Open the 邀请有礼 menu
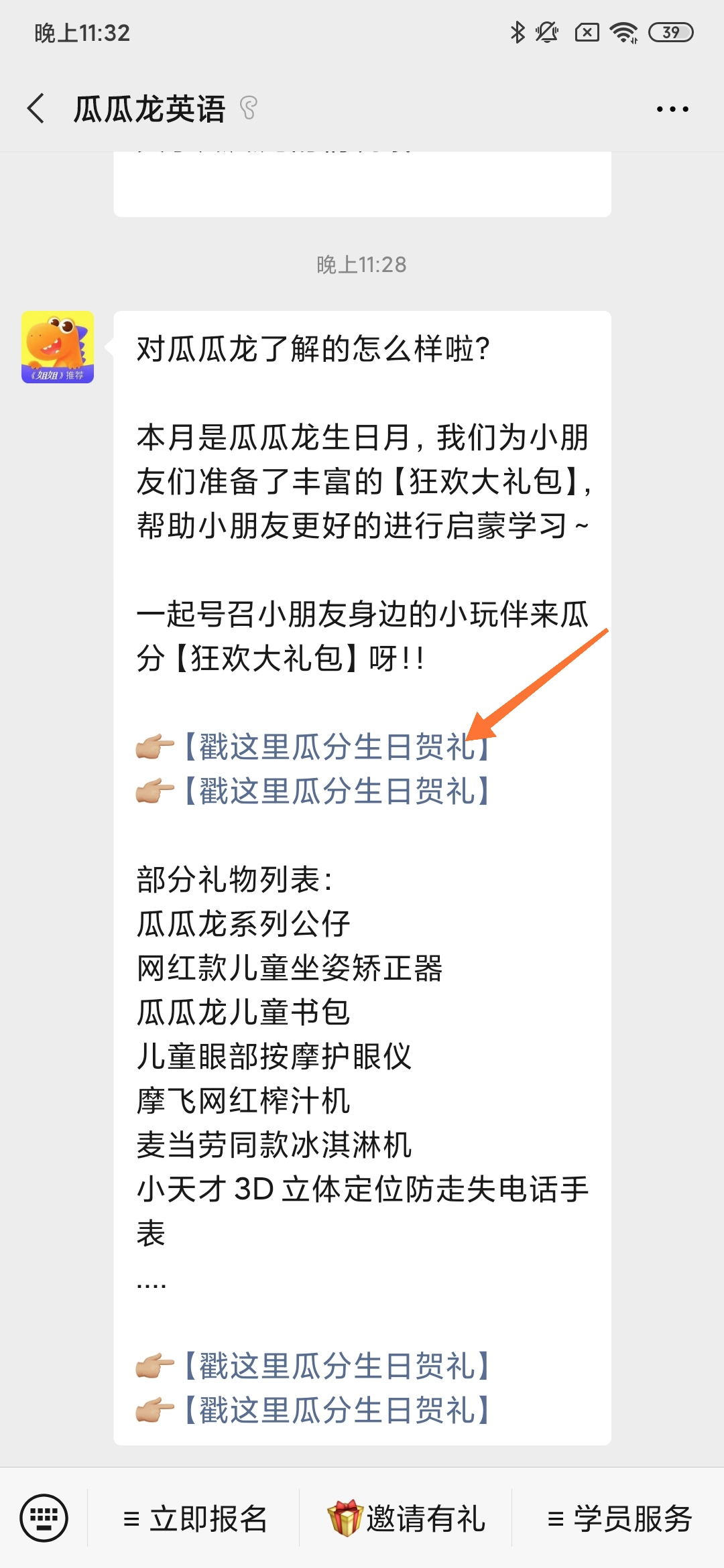 point(406,1518)
